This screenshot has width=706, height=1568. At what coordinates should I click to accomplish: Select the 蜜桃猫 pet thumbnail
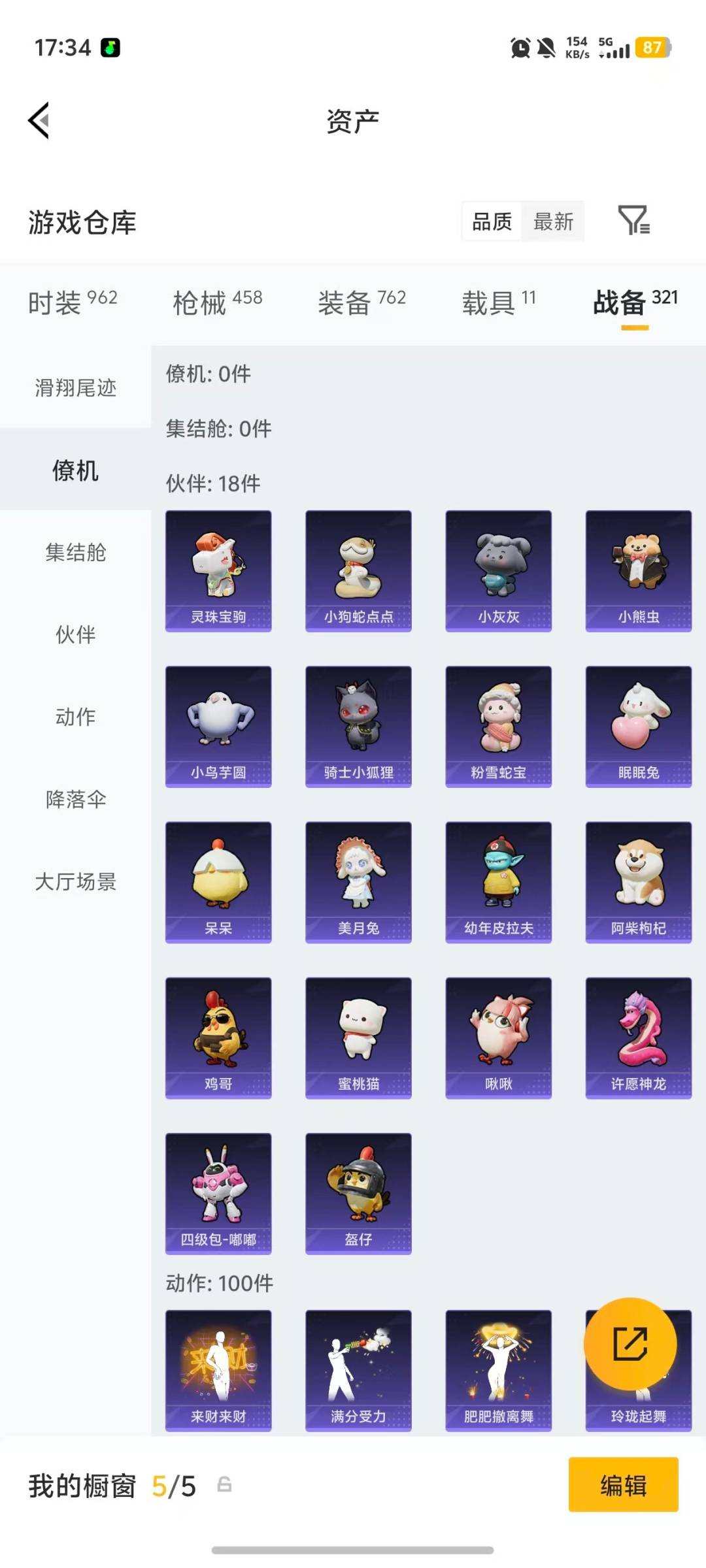tap(358, 1037)
